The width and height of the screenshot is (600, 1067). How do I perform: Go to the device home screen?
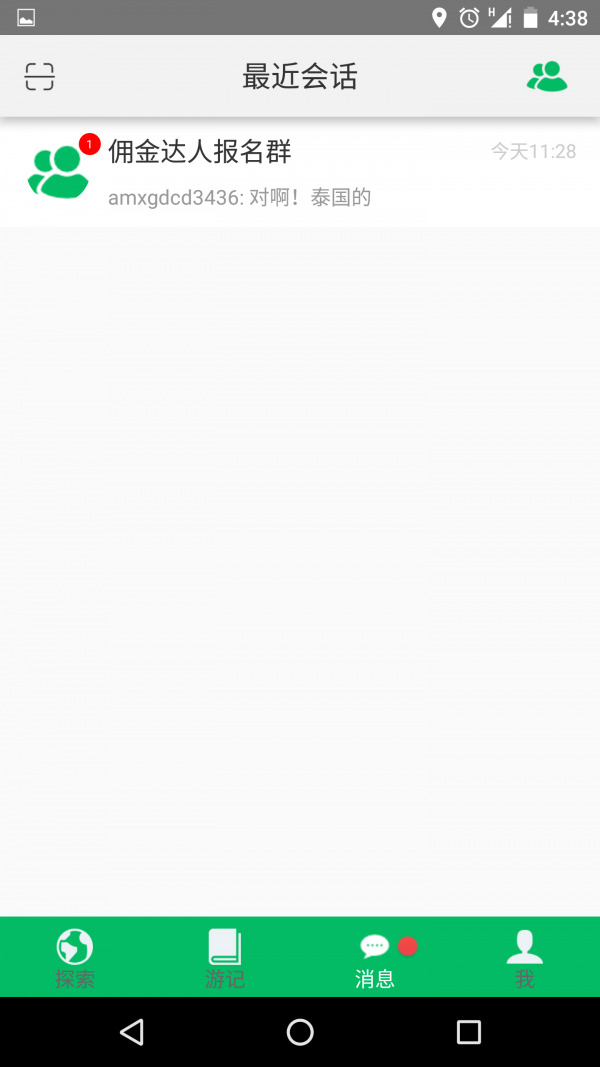click(x=300, y=1032)
